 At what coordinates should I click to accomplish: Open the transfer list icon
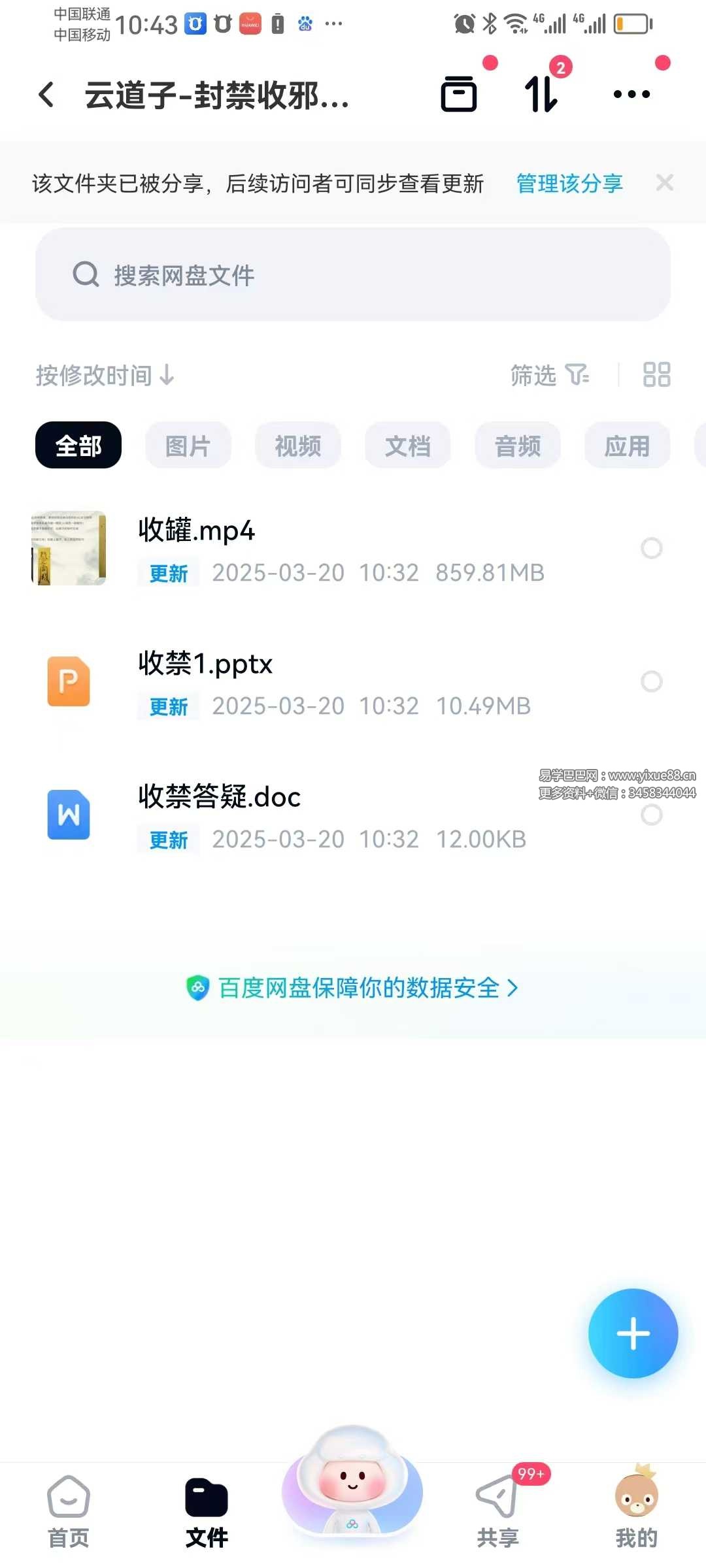(541, 95)
